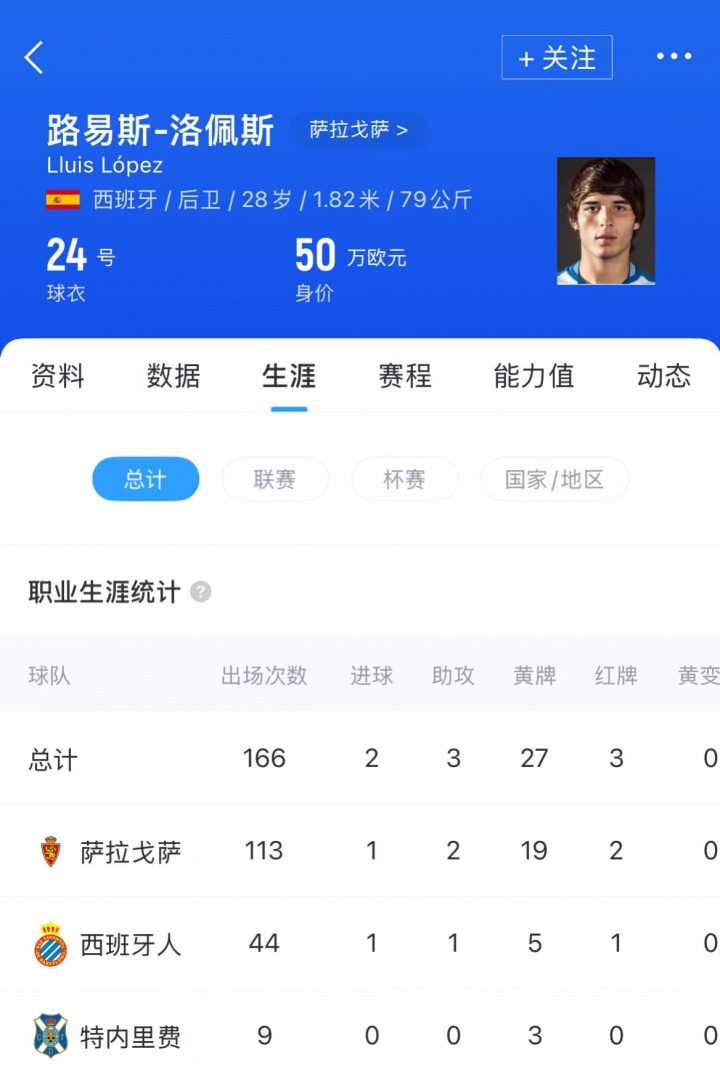720x1088 pixels.
Task: Open the 西班牙人 team row
Action: tap(131, 944)
